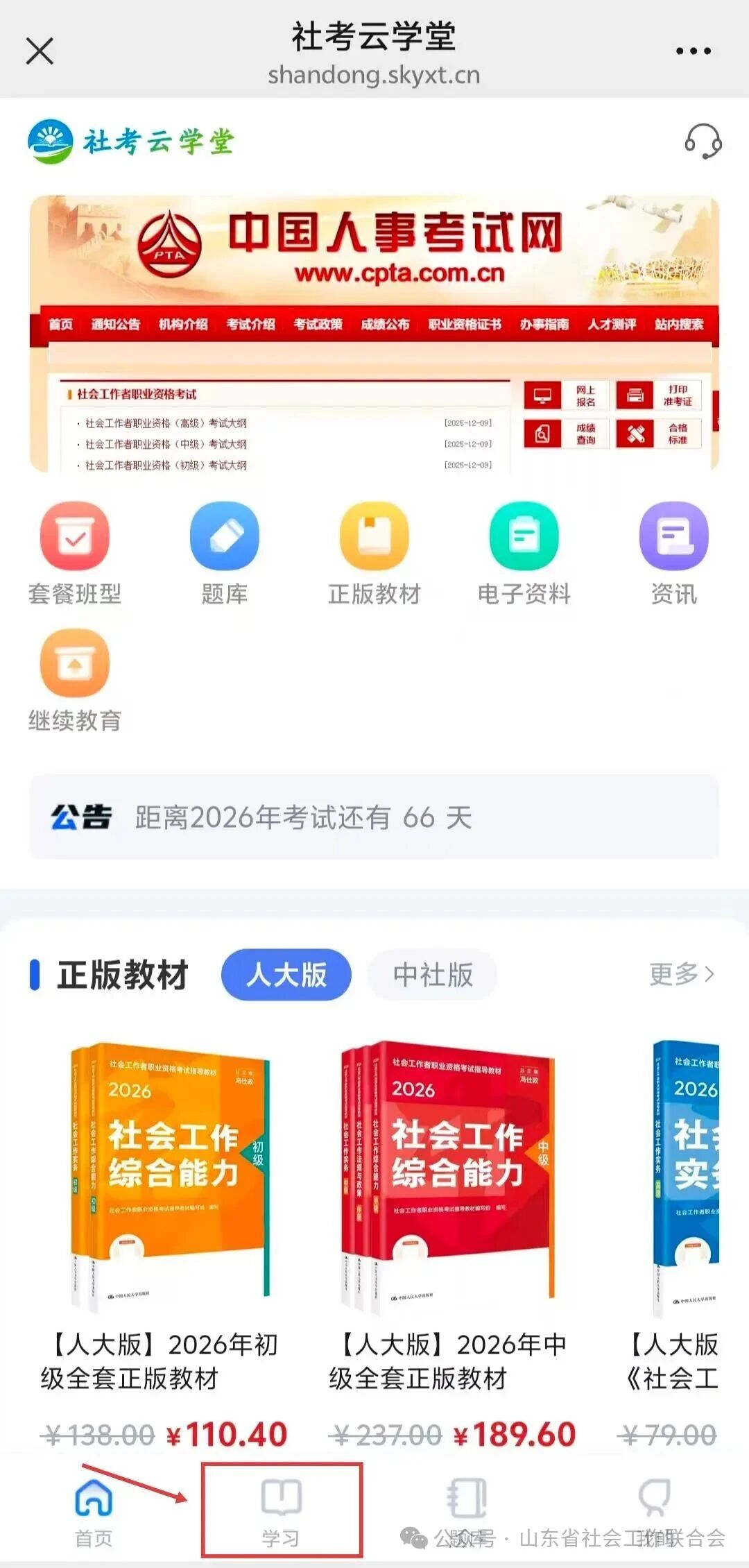The height and width of the screenshot is (1568, 749).
Task: Open the 公告 exam countdown notice
Action: tap(374, 817)
